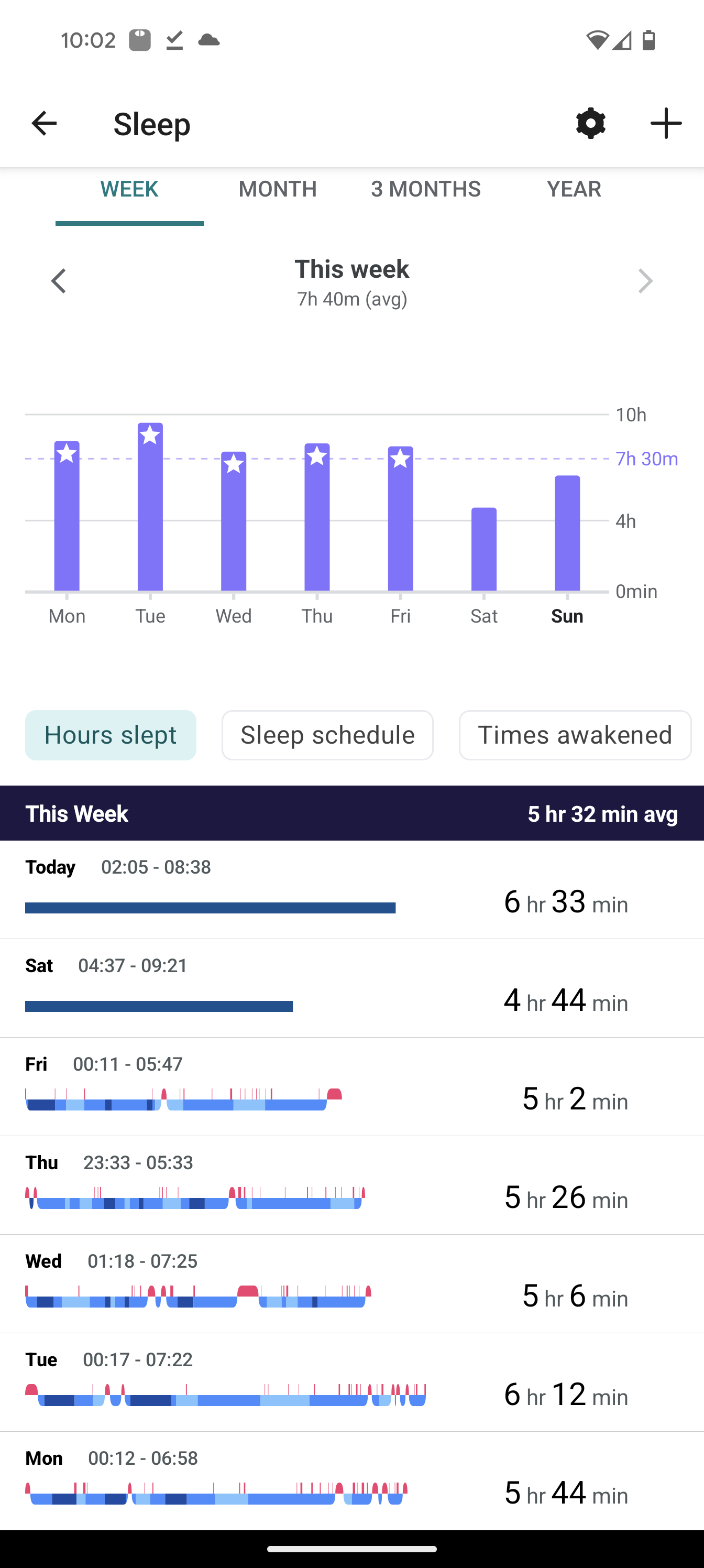Open Tuesday's 6 hr 12 min sleep log

351,1382
